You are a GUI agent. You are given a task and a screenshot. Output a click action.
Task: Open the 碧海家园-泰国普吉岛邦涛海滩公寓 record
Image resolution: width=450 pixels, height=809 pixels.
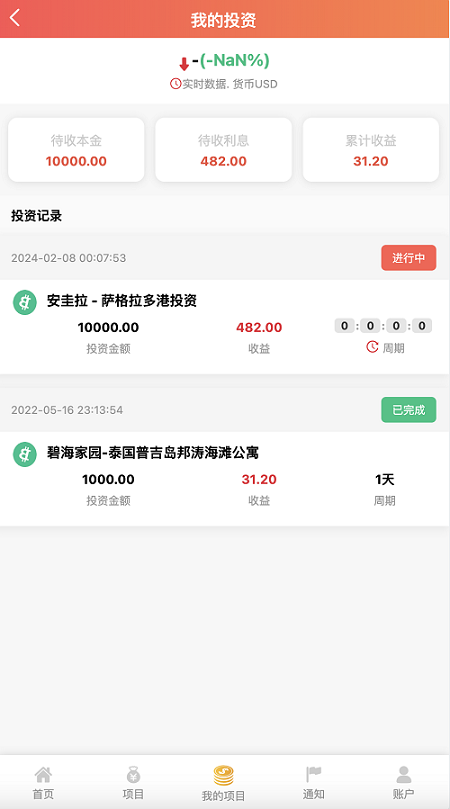tap(224, 479)
